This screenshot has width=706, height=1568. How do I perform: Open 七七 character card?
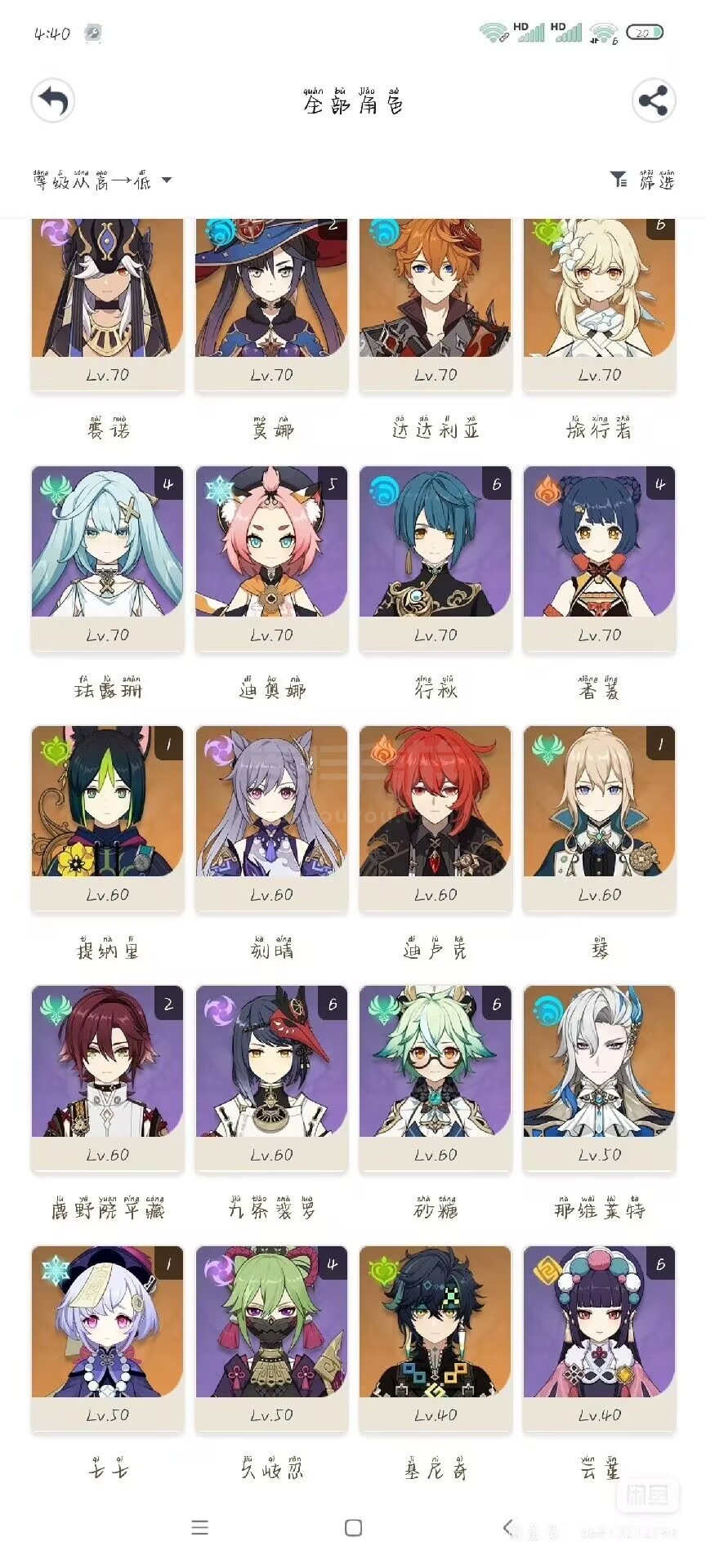(108, 1336)
